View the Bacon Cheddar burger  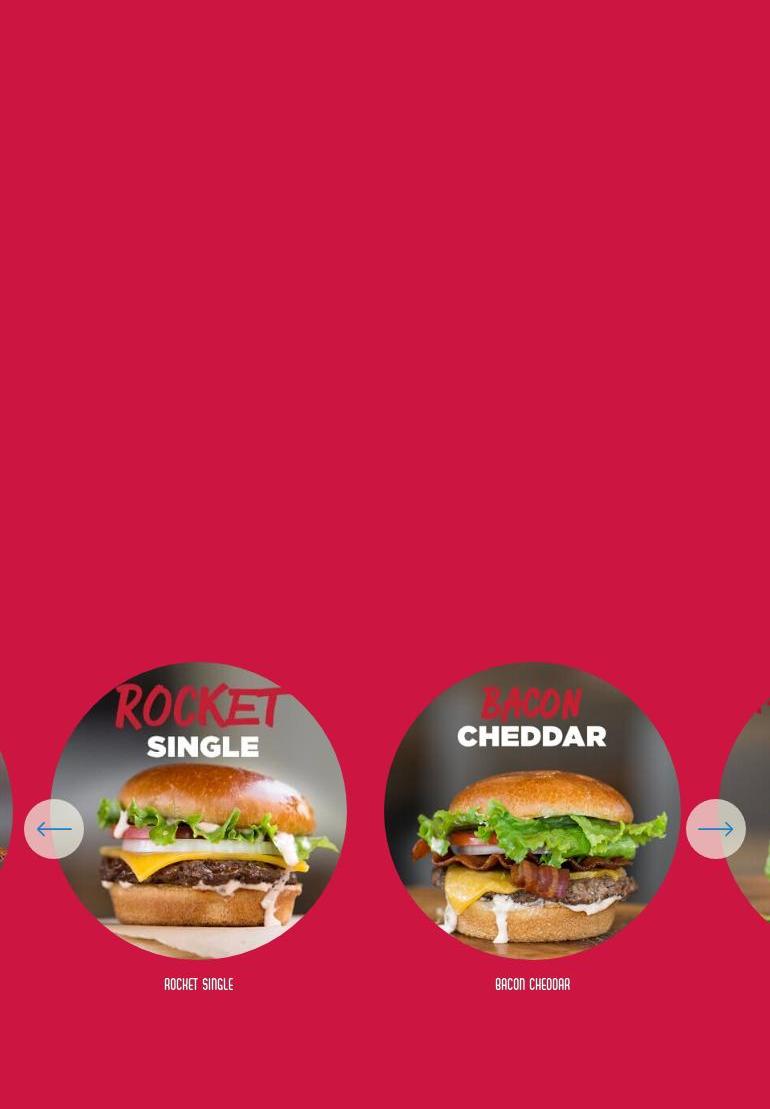[x=532, y=810]
